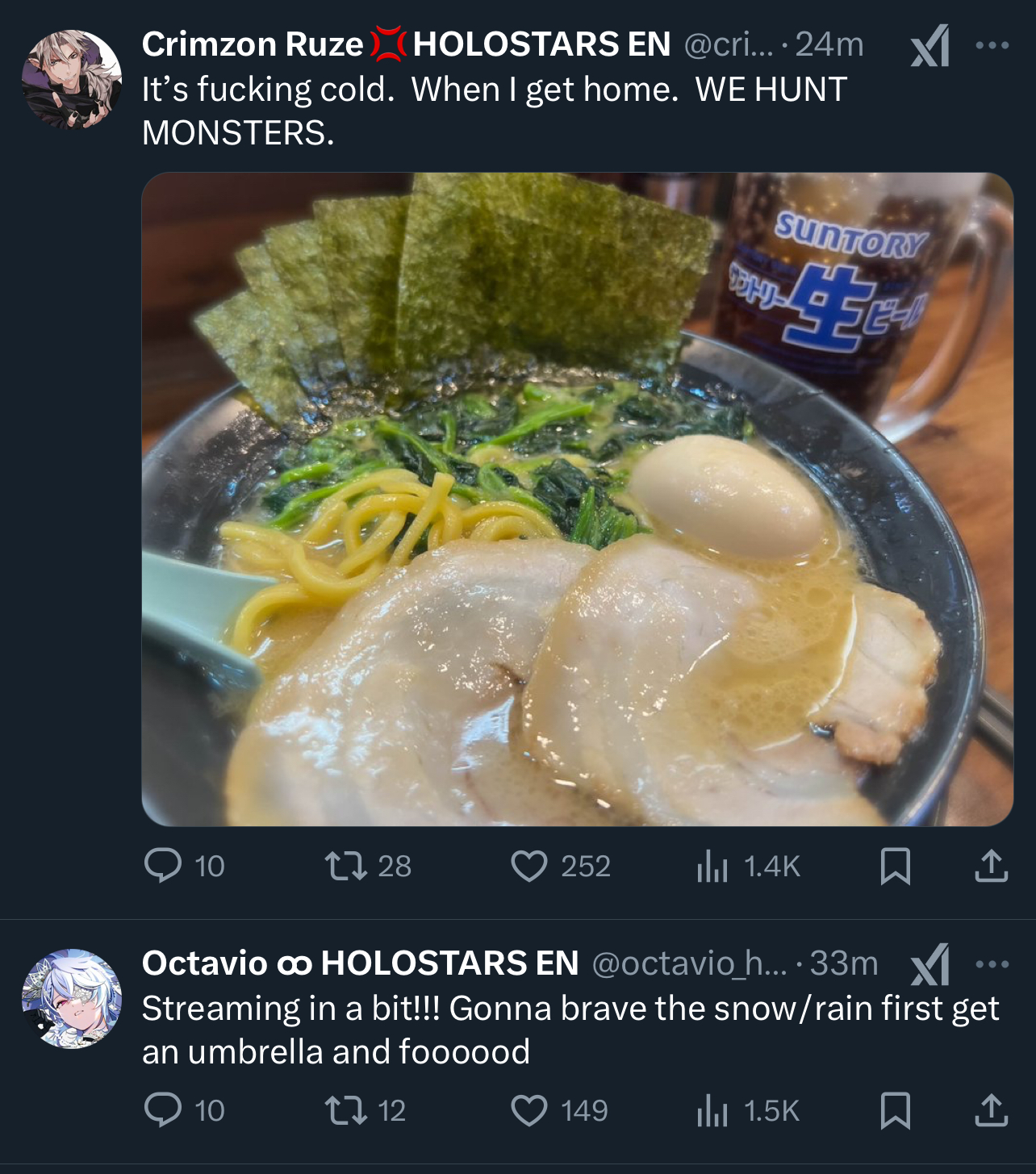The width and height of the screenshot is (1036, 1174).
Task: Open overflow menu on Crimzon Ruze's post
Action: pyautogui.click(x=992, y=46)
